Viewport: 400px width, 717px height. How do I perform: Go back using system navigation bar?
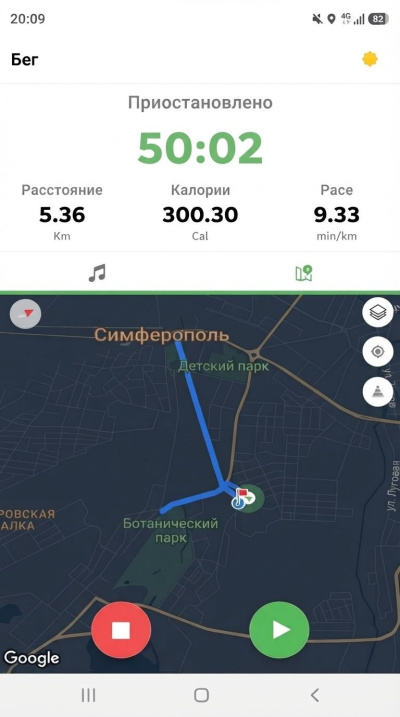click(x=315, y=695)
